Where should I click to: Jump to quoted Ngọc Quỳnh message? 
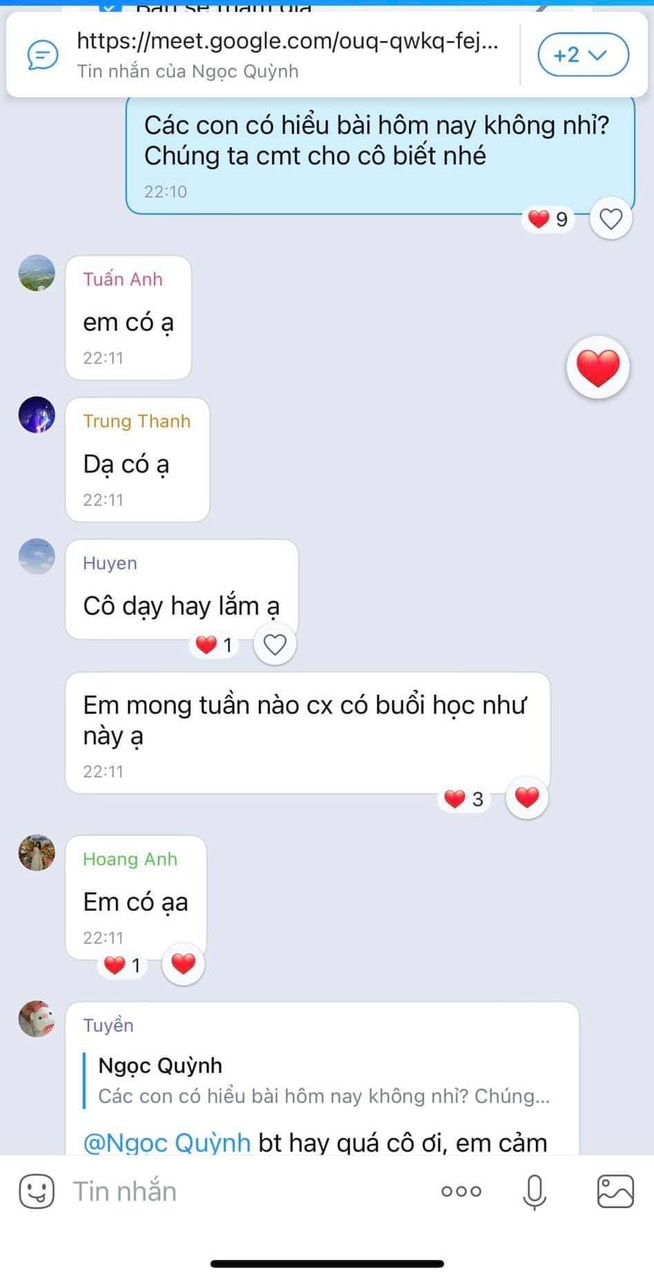(x=323, y=1080)
